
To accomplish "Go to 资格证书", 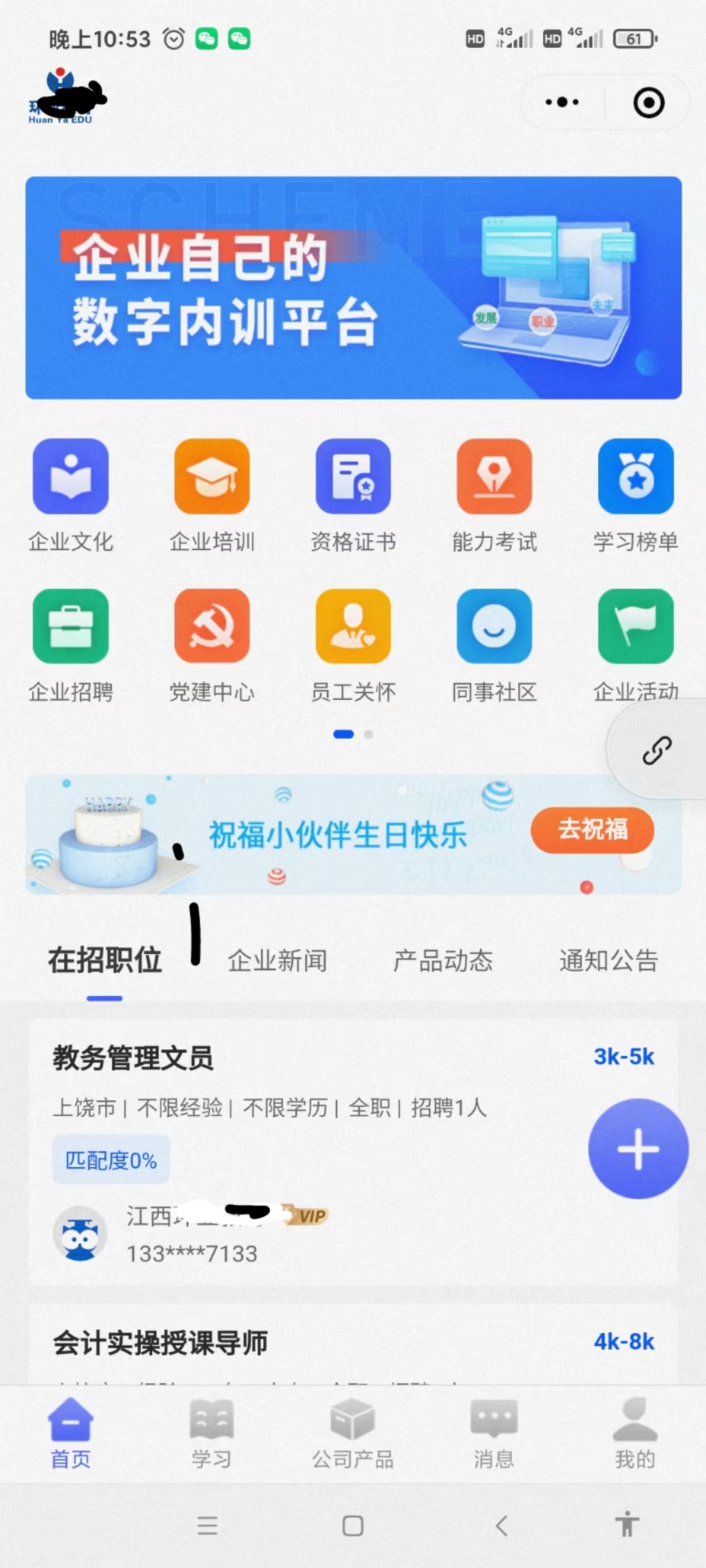I will (x=353, y=496).
